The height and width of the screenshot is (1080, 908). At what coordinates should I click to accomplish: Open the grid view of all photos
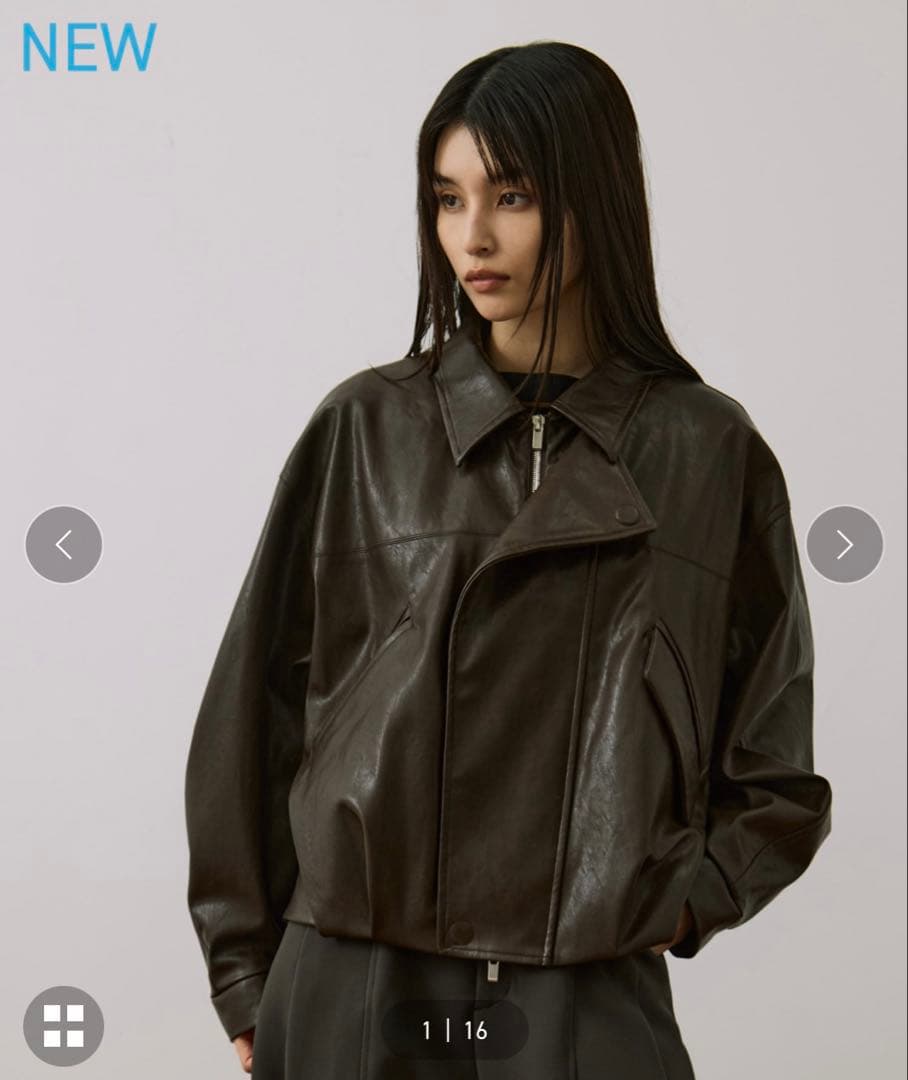click(x=63, y=1025)
